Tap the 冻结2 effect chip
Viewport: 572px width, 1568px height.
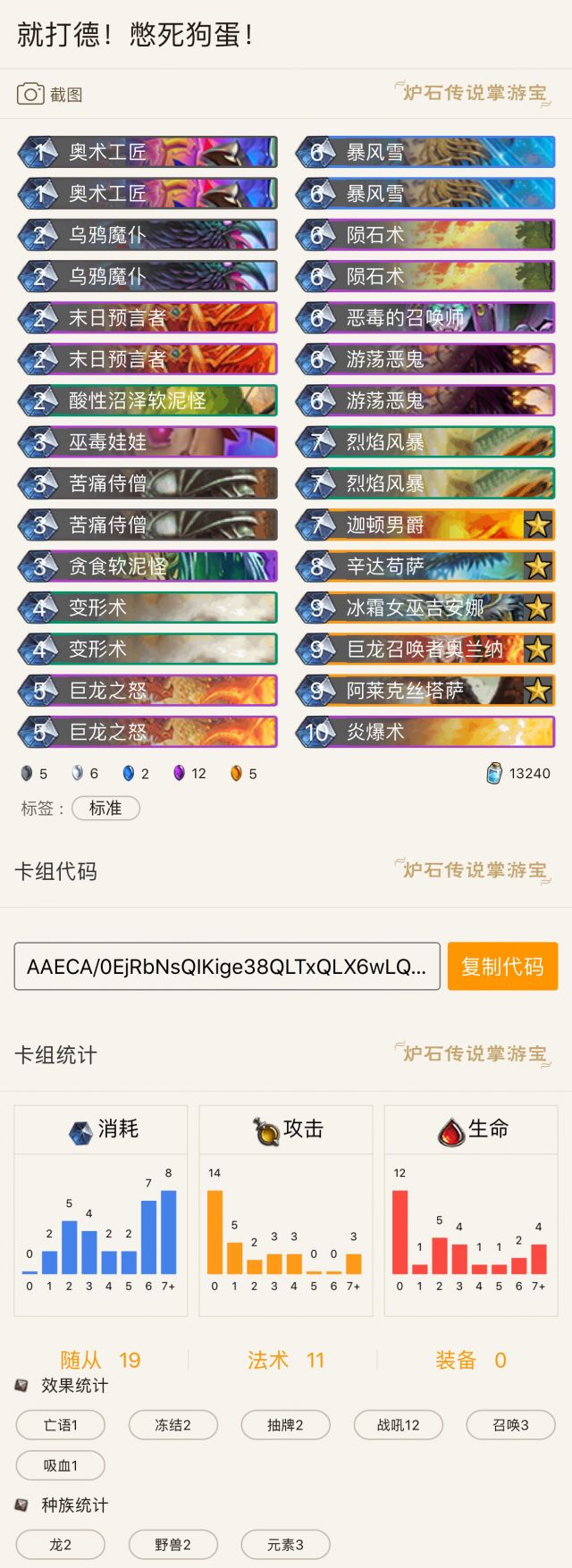pos(172,1425)
